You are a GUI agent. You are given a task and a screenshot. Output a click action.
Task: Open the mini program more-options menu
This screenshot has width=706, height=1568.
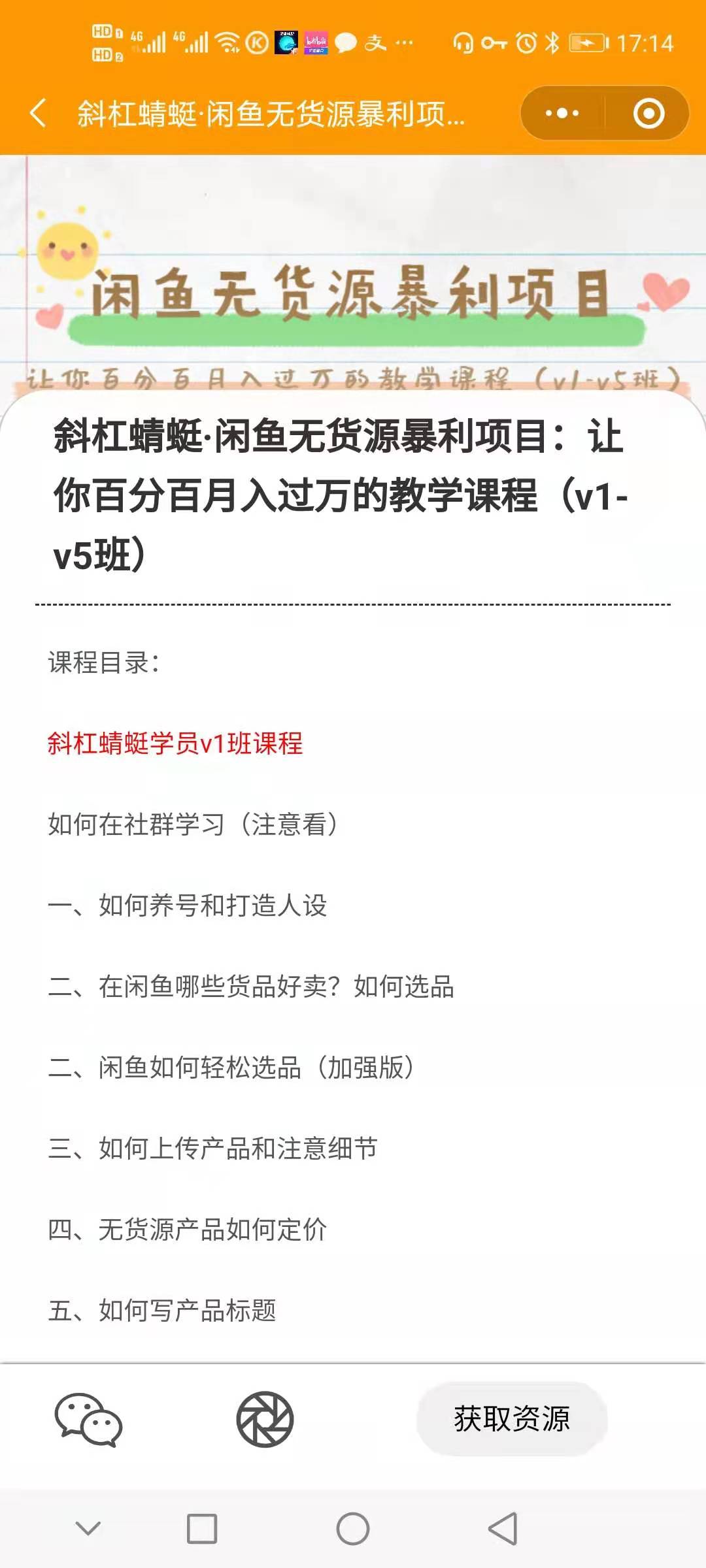tap(562, 113)
